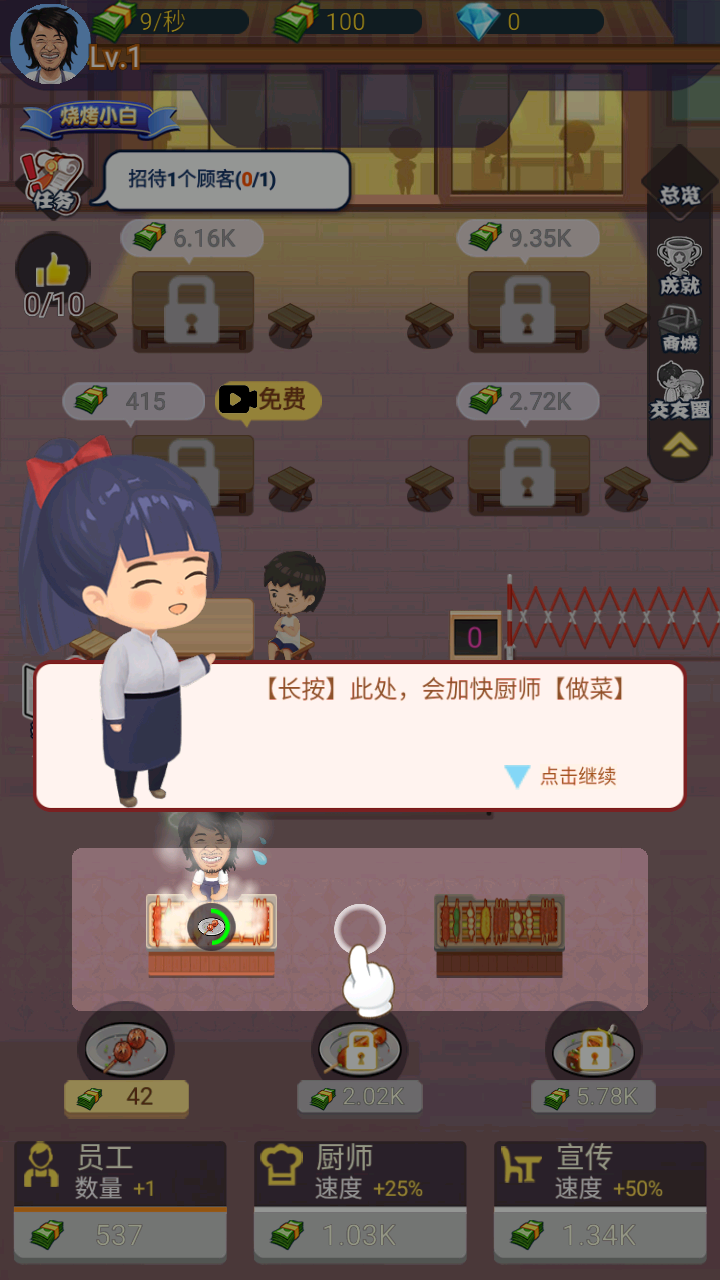Buy 厨师 速度 +25% upgrade
The width and height of the screenshot is (720, 1280).
point(360,1234)
